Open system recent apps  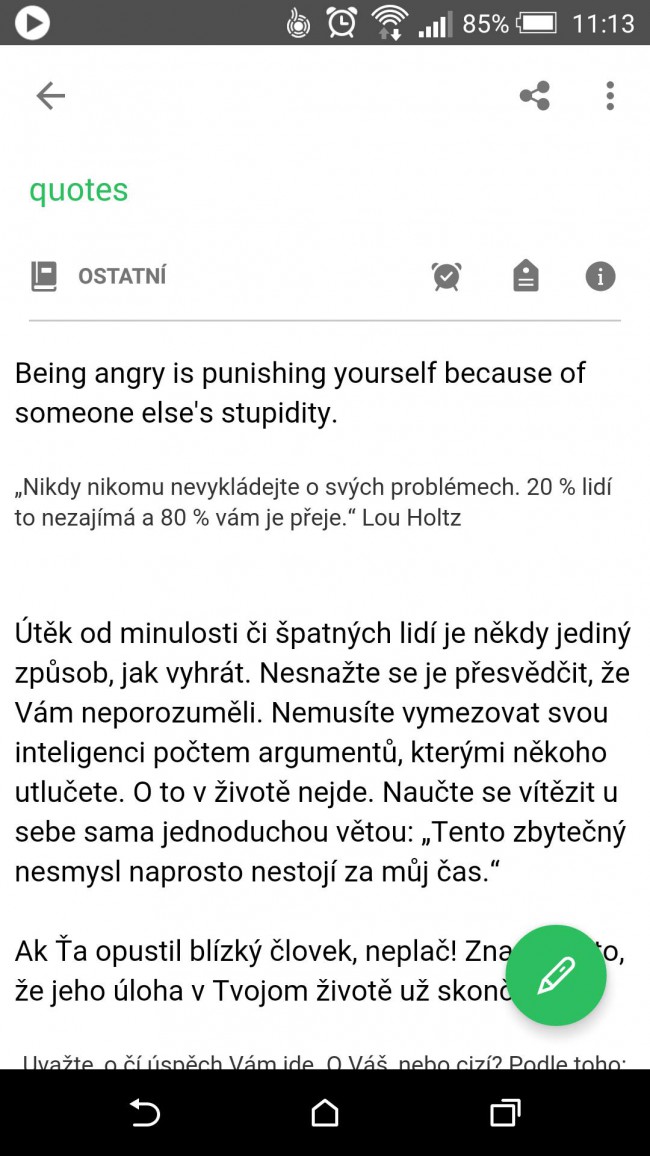pos(505,1112)
